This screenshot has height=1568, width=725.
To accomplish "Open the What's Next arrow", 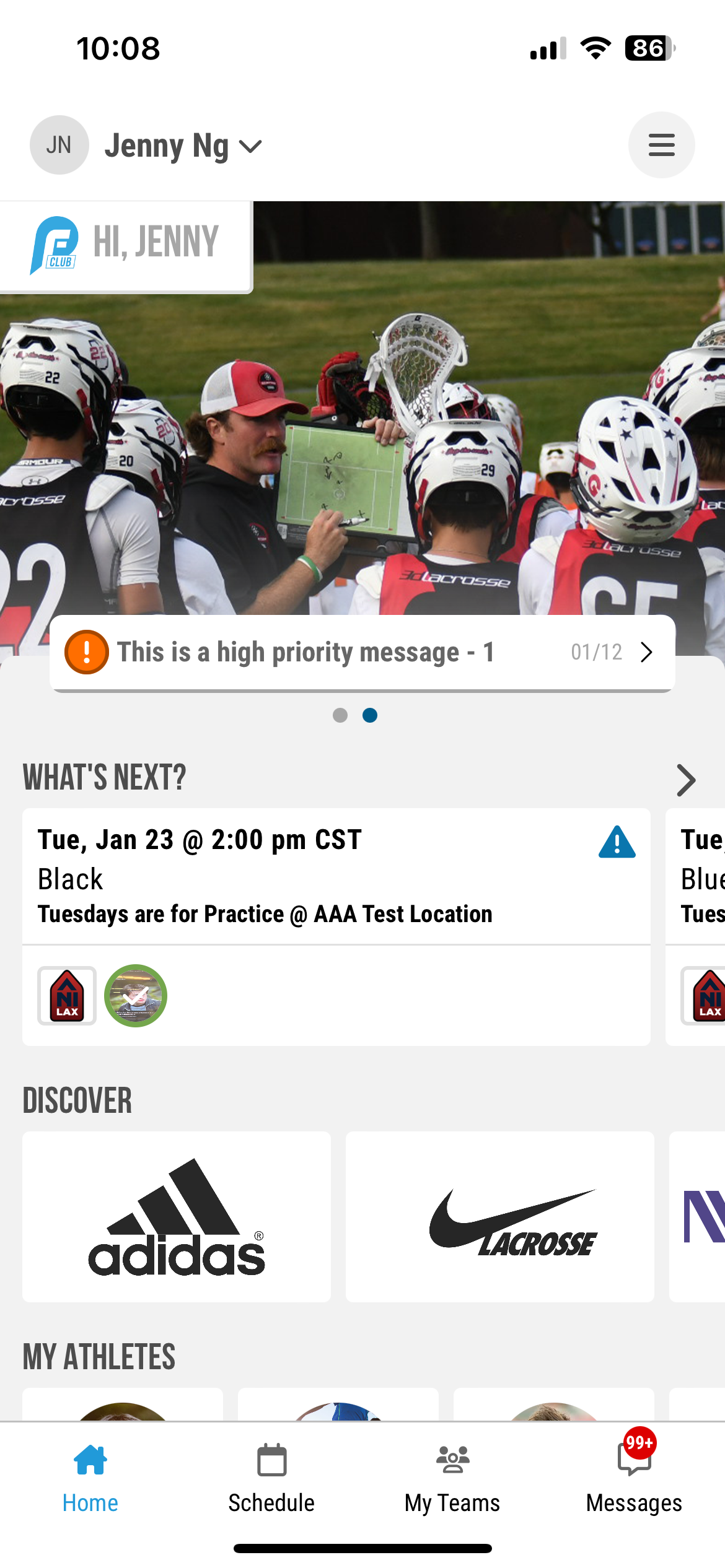I will [685, 780].
